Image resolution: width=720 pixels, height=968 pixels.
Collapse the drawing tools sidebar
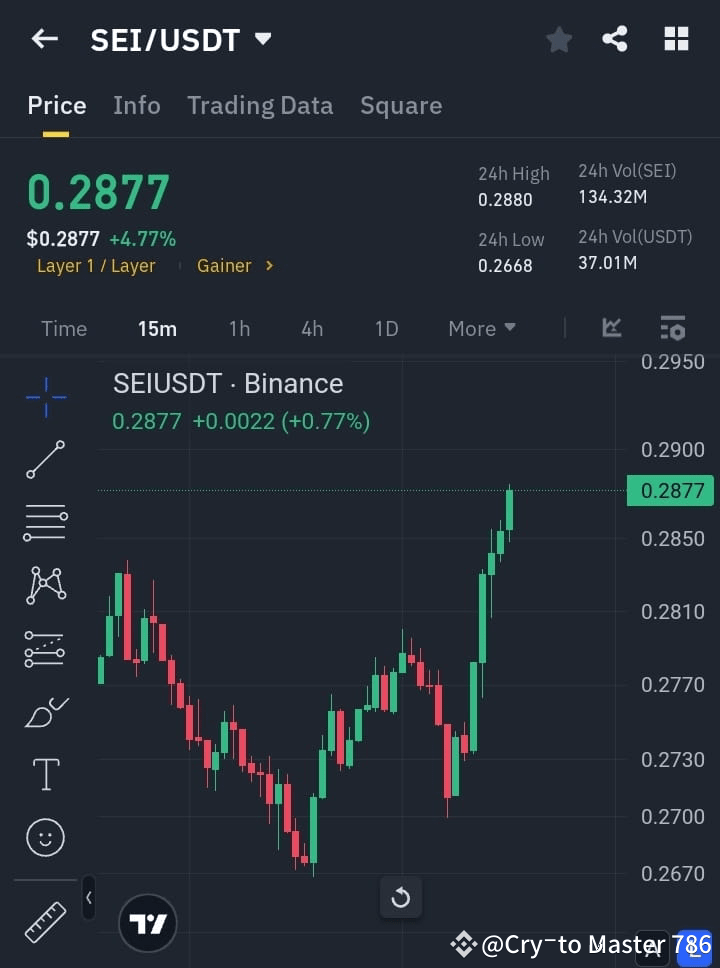88,898
